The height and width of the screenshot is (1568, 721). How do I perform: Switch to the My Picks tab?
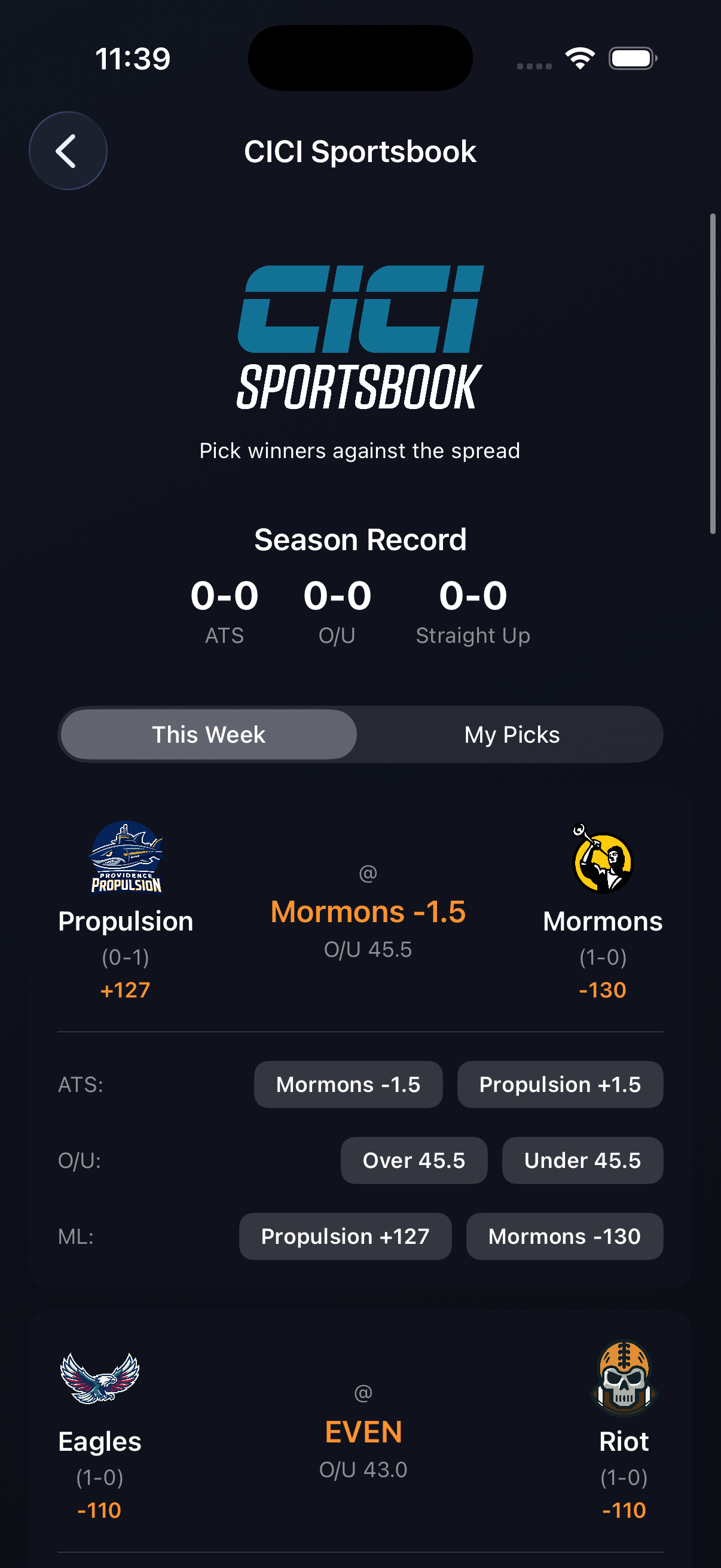click(511, 735)
